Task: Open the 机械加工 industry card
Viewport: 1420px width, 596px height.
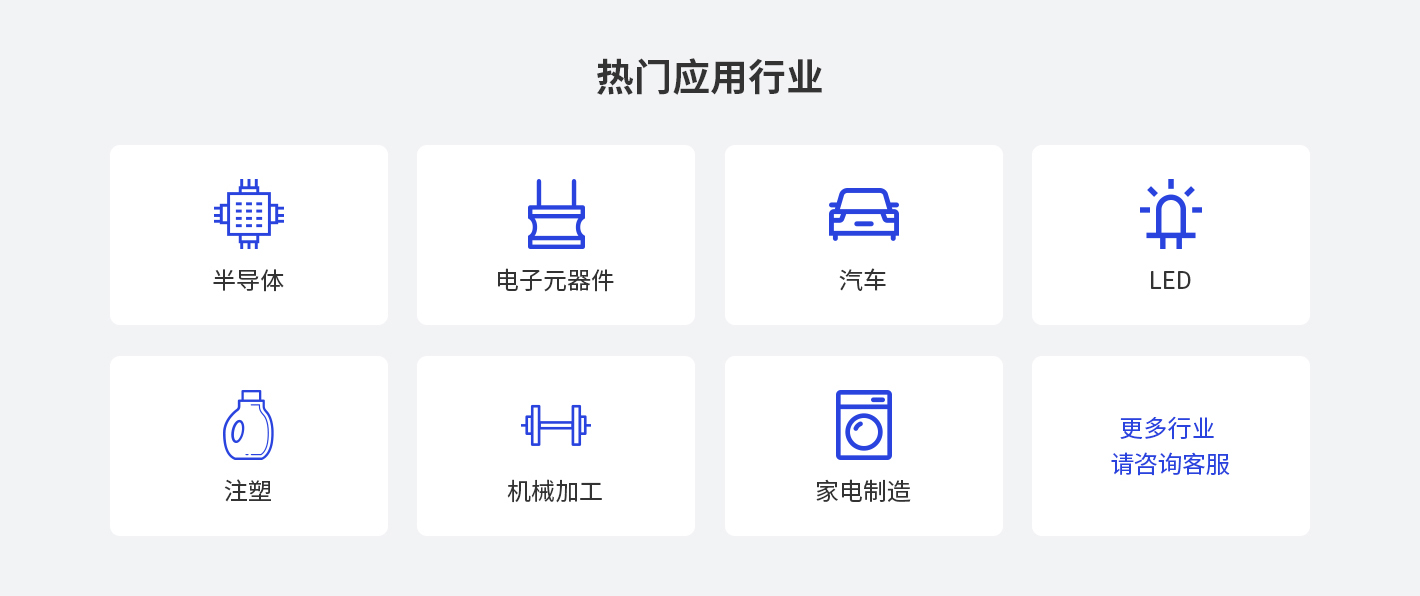Action: coord(556,446)
